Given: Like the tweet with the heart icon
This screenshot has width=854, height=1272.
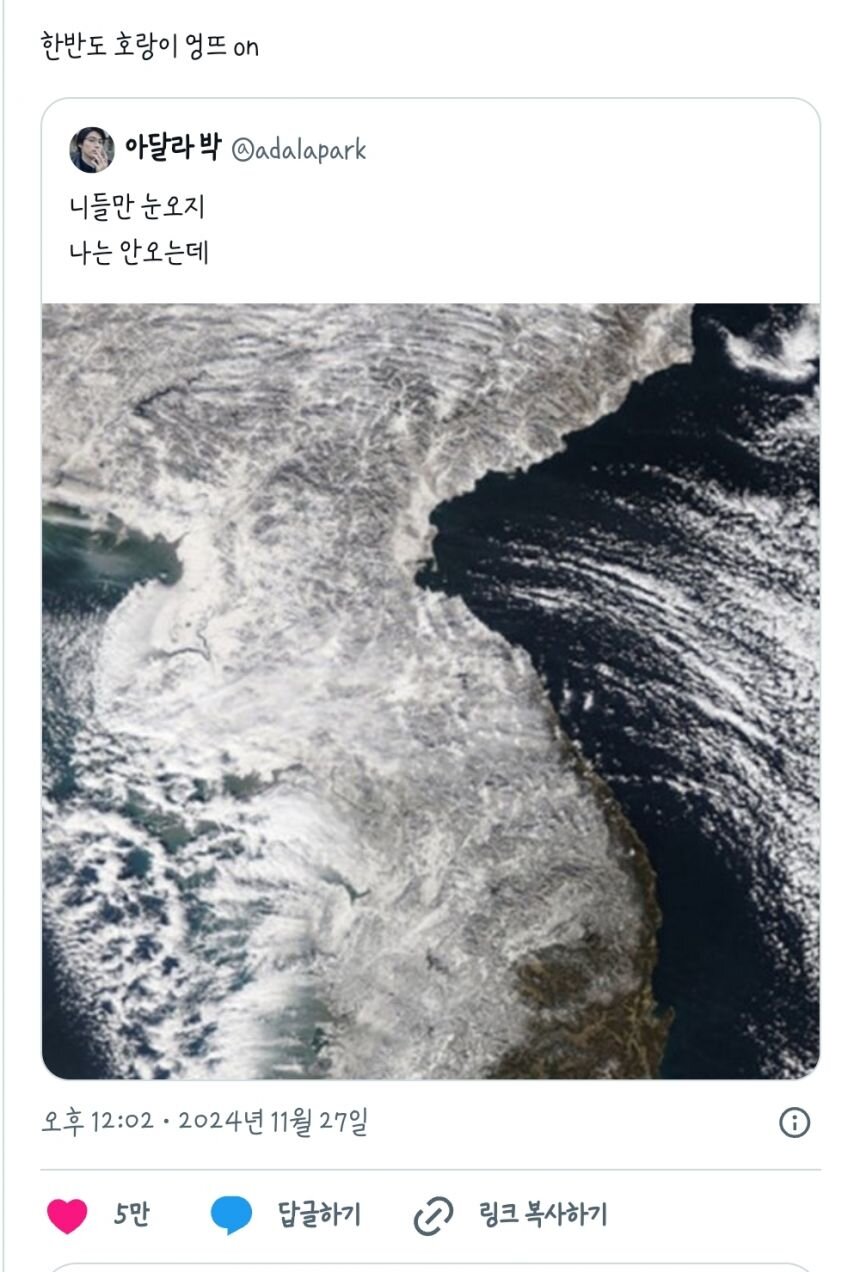Looking at the screenshot, I should click(x=67, y=1215).
